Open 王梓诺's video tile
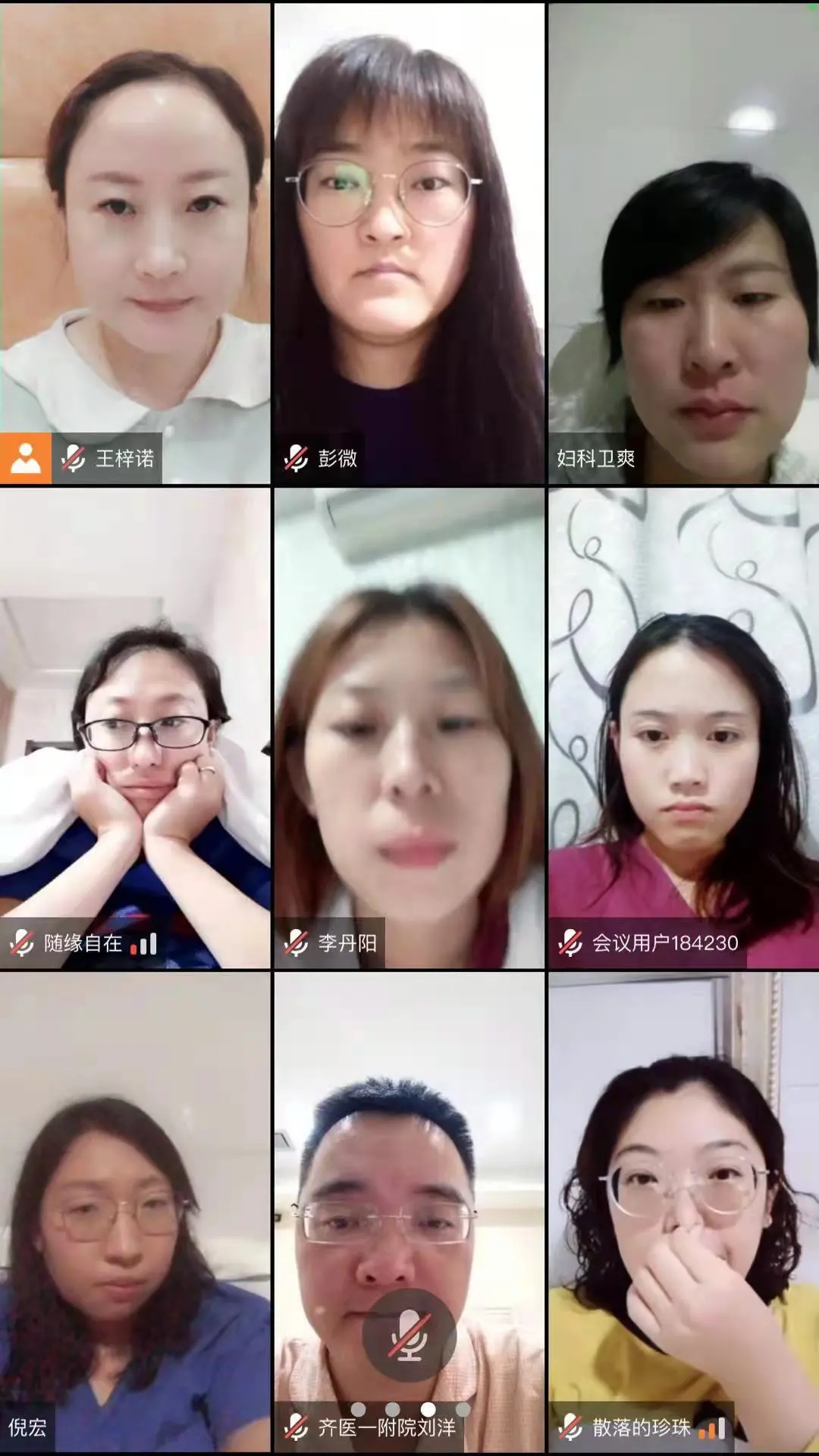Viewport: 819px width, 1456px height. (135, 243)
